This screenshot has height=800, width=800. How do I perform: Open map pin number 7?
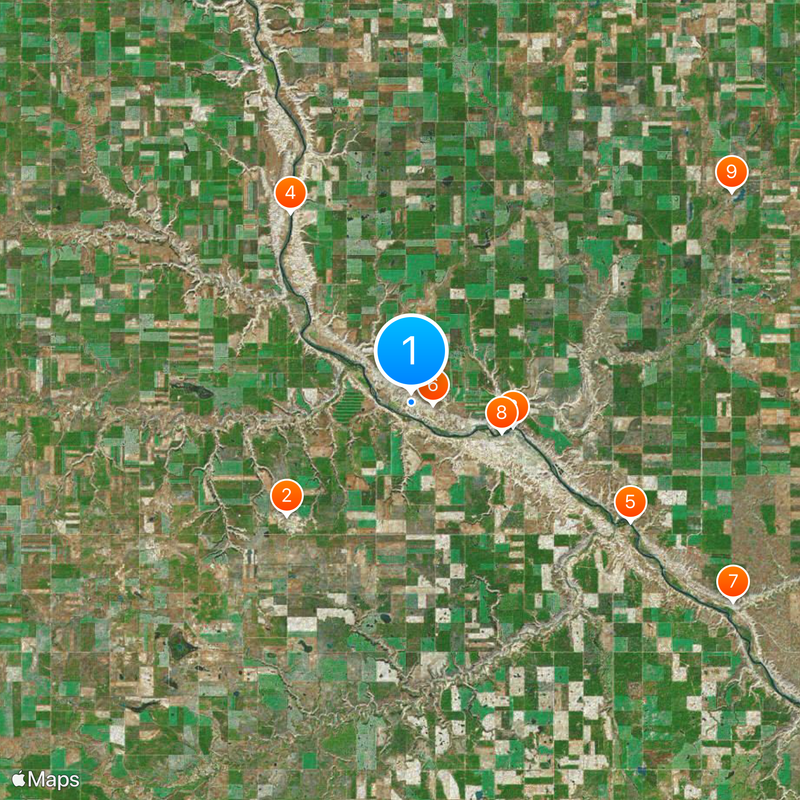pyautogui.click(x=733, y=581)
